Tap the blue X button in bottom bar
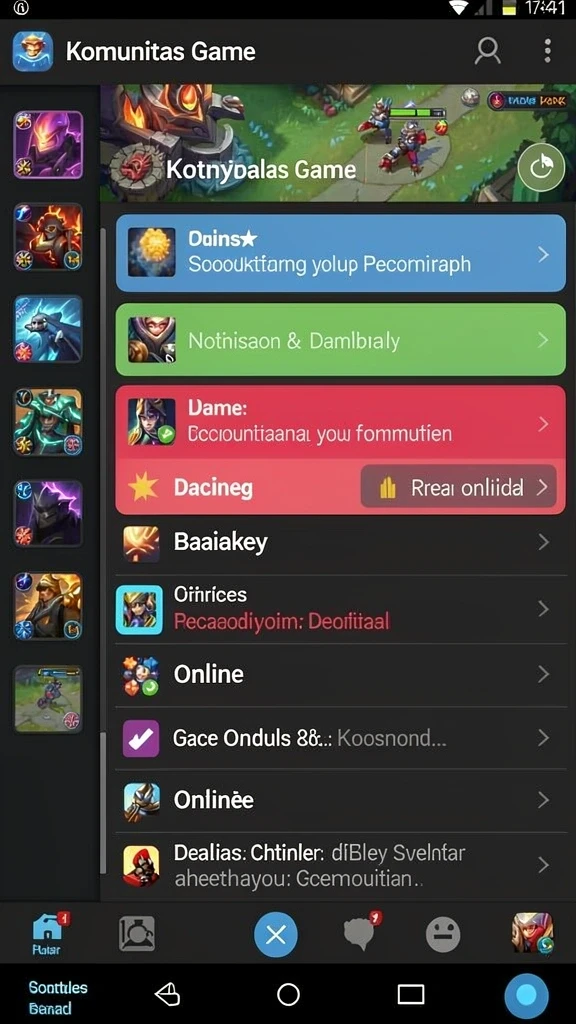 pos(276,935)
